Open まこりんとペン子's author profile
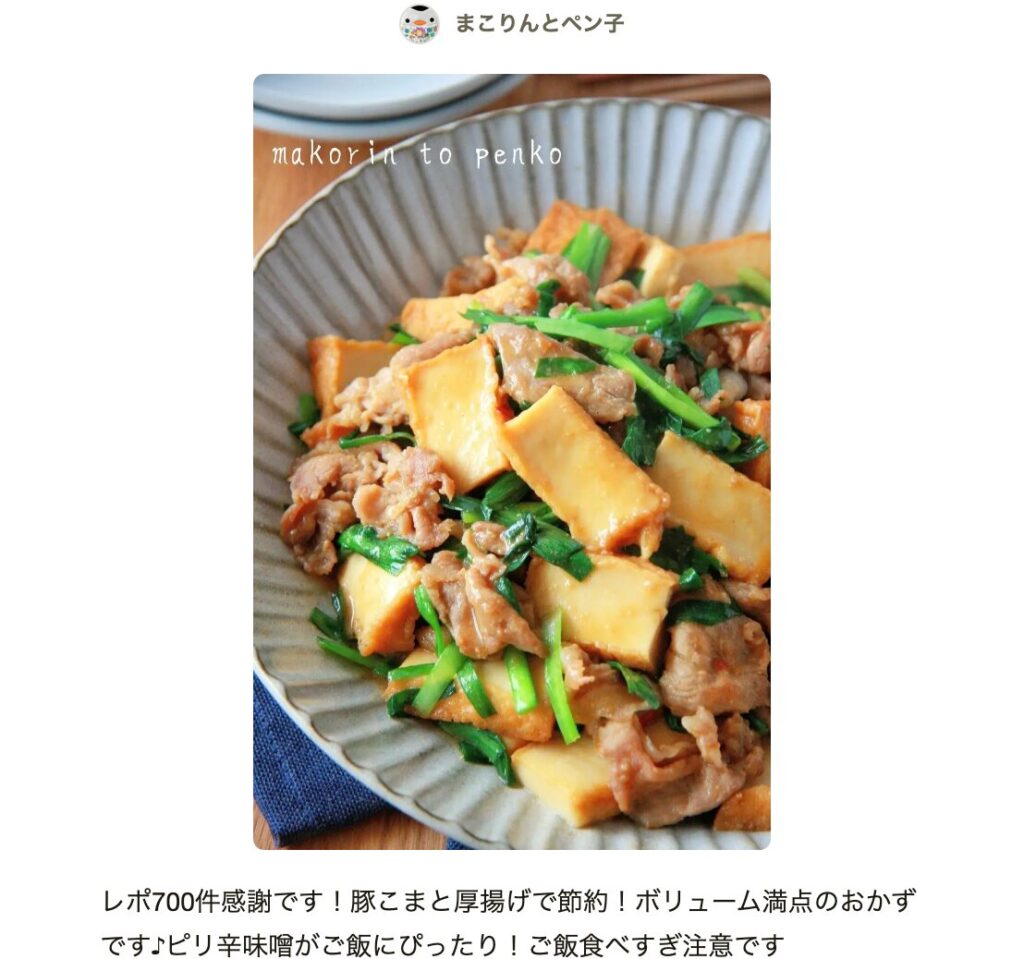This screenshot has width=1024, height=959. [538, 23]
